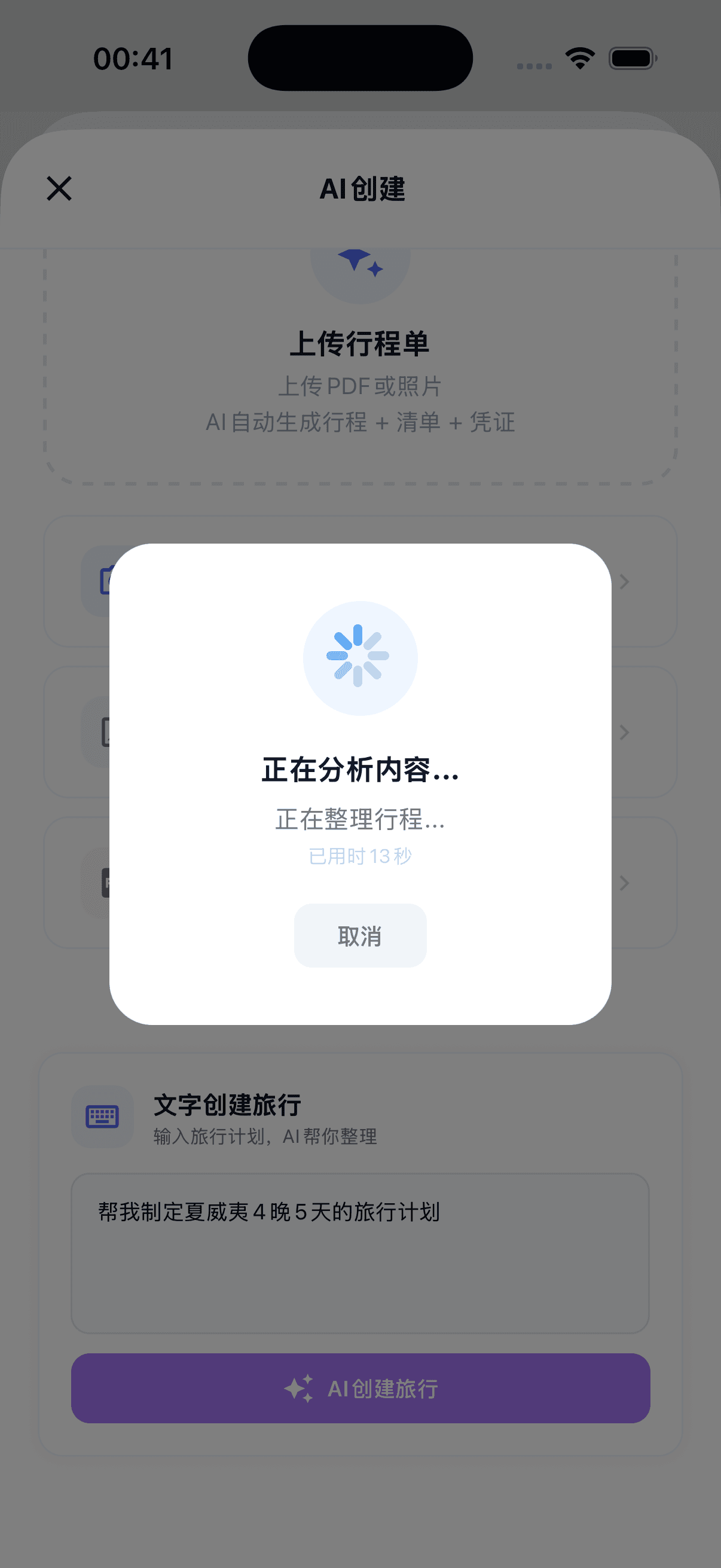Viewport: 721px width, 1568px height.
Task: Tap the AI 创建旅行 purple button
Action: tap(360, 1389)
